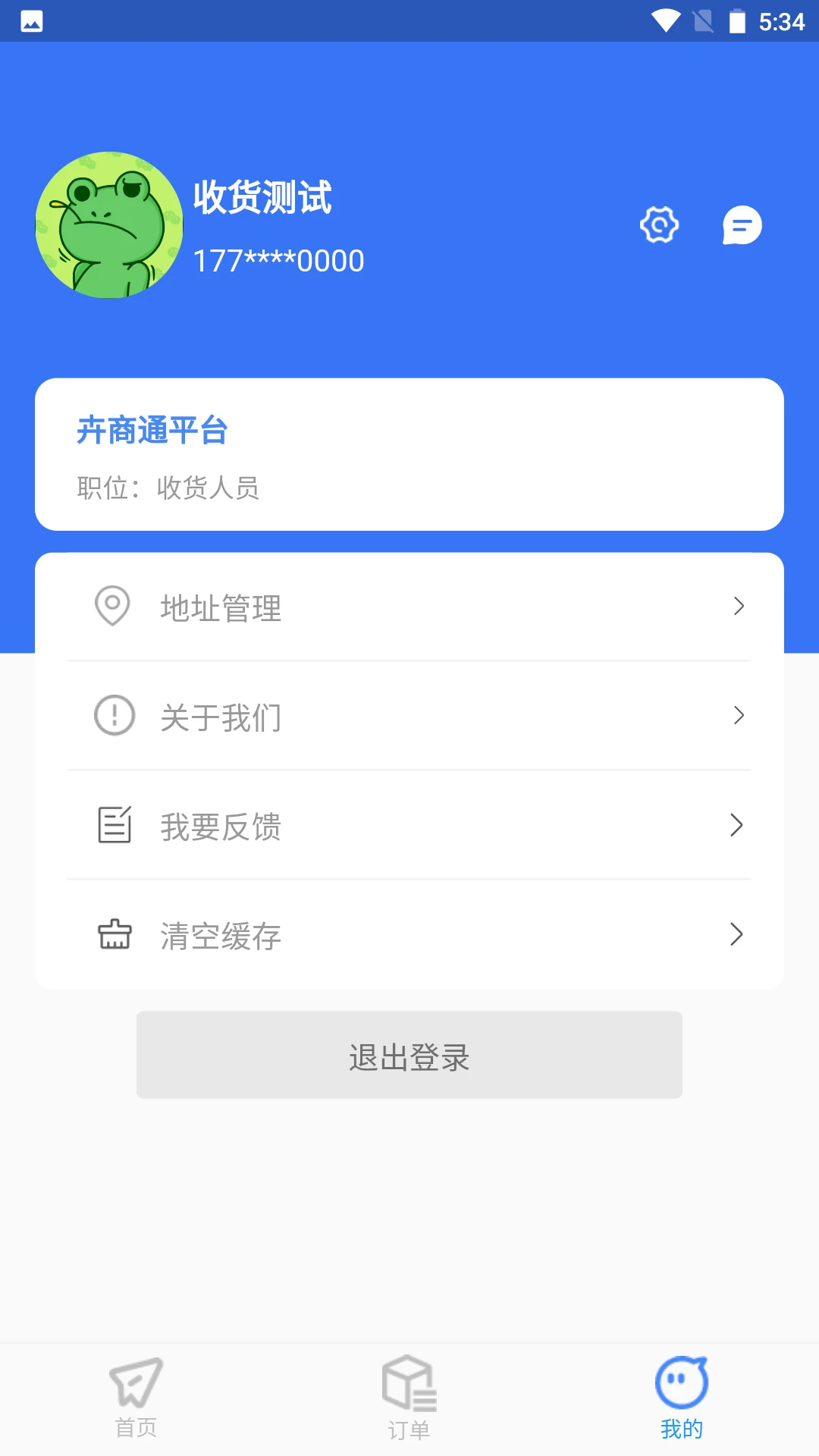
Task: Open the settings gear icon
Action: coord(659,224)
